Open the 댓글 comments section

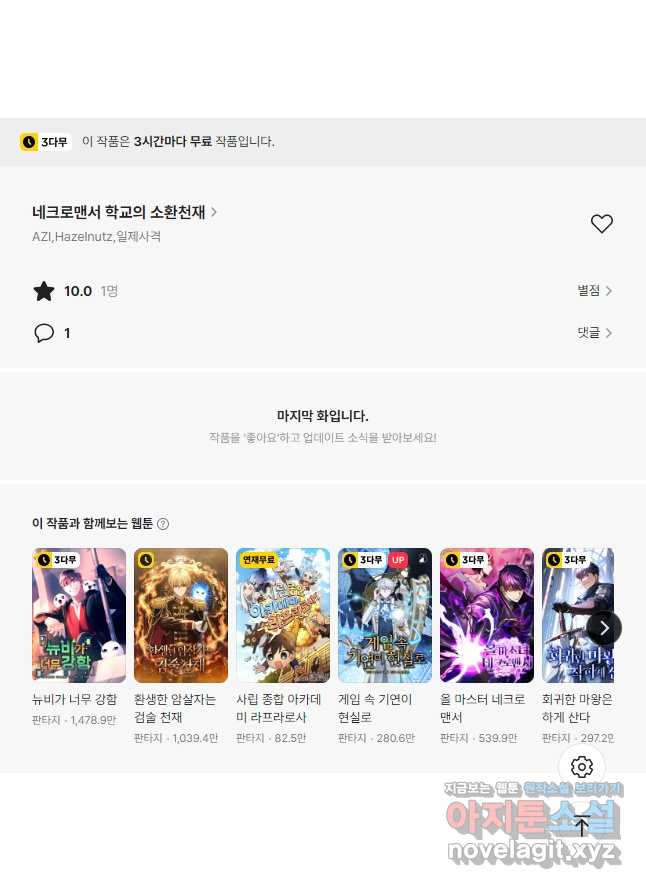594,333
